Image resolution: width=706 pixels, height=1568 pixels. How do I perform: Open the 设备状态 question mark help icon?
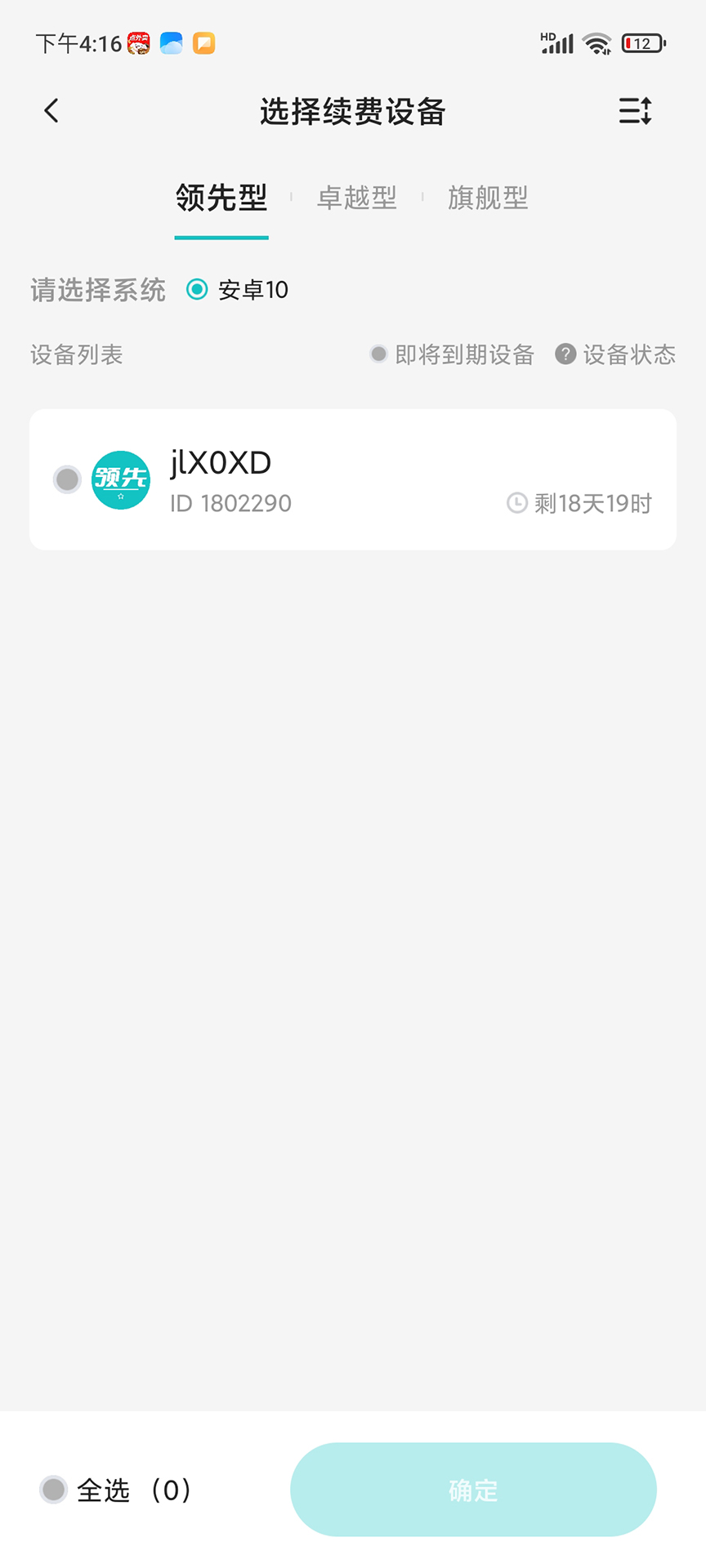coord(565,354)
